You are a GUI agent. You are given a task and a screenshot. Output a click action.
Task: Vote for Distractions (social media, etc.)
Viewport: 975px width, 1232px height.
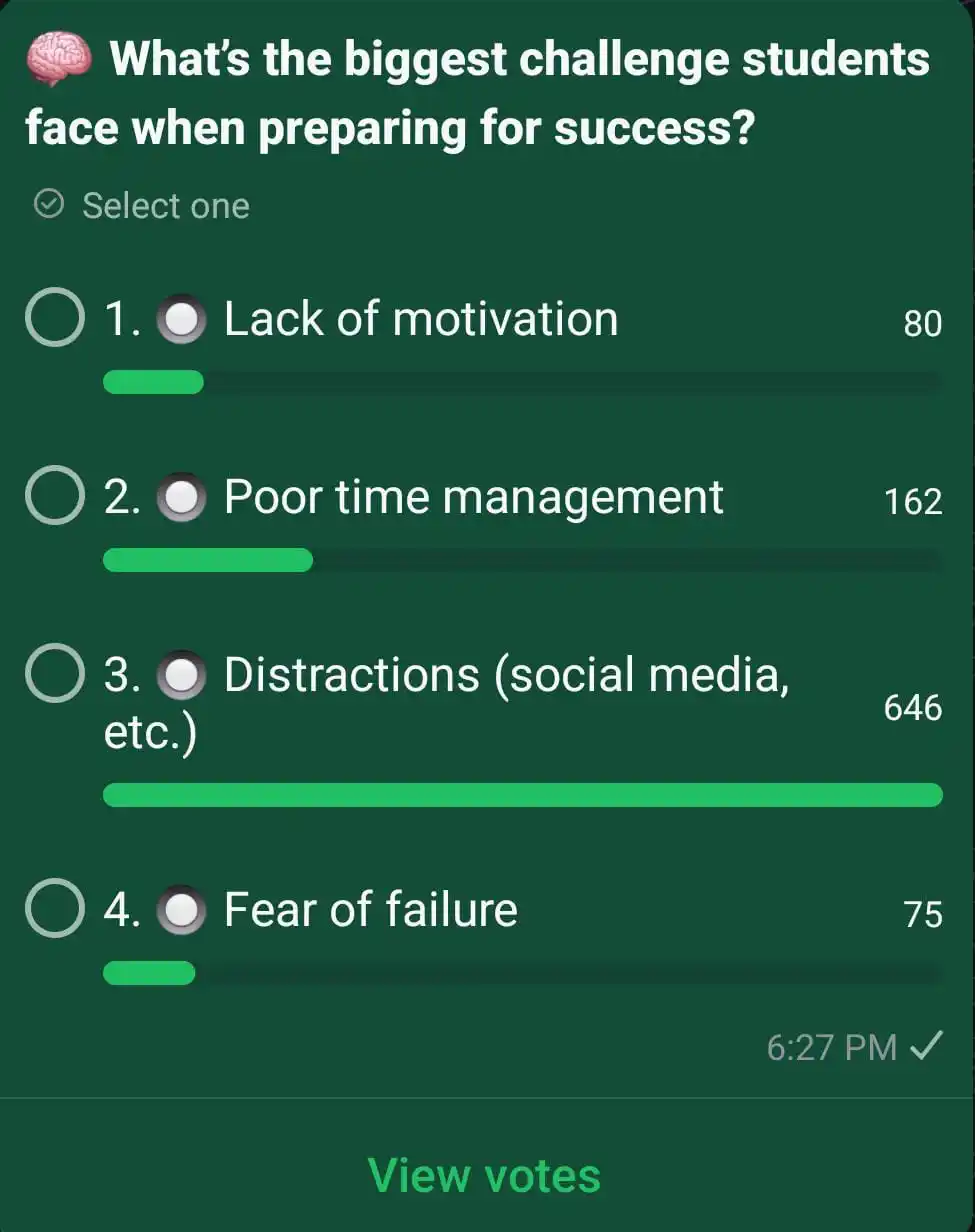point(54,675)
